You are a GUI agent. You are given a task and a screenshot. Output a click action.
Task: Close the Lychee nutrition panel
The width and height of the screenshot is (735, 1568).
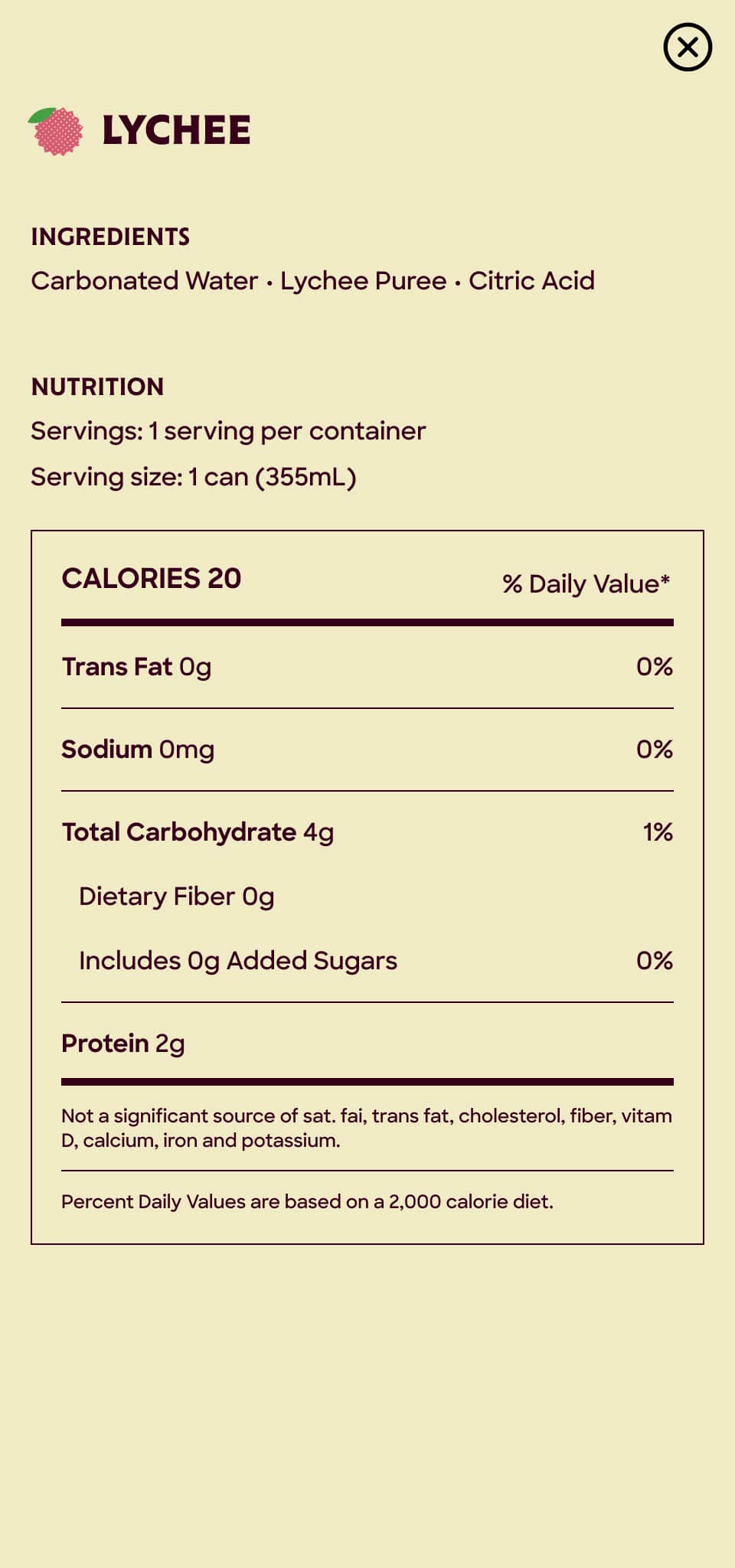click(688, 47)
